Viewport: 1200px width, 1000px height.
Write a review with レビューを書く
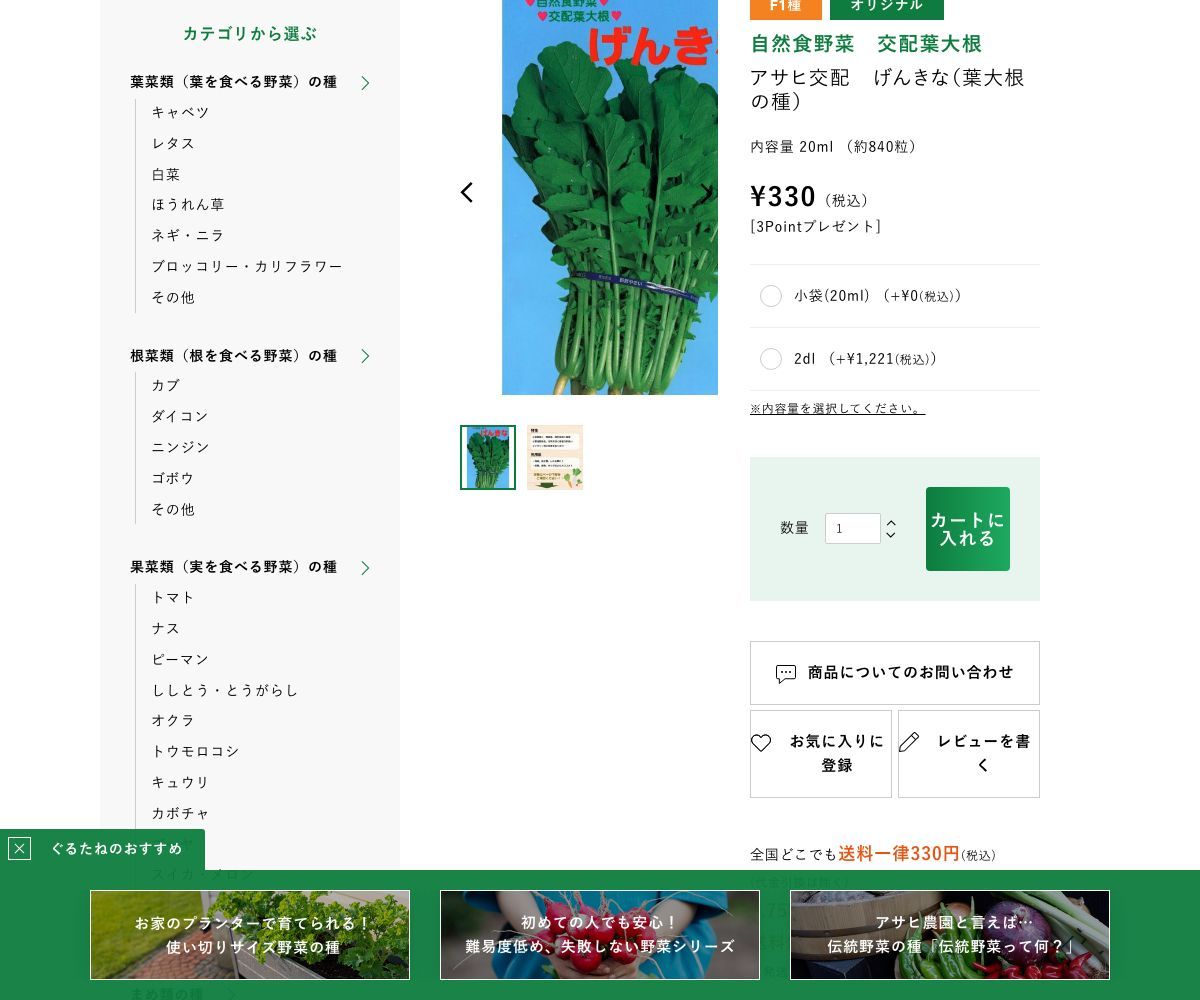point(968,754)
